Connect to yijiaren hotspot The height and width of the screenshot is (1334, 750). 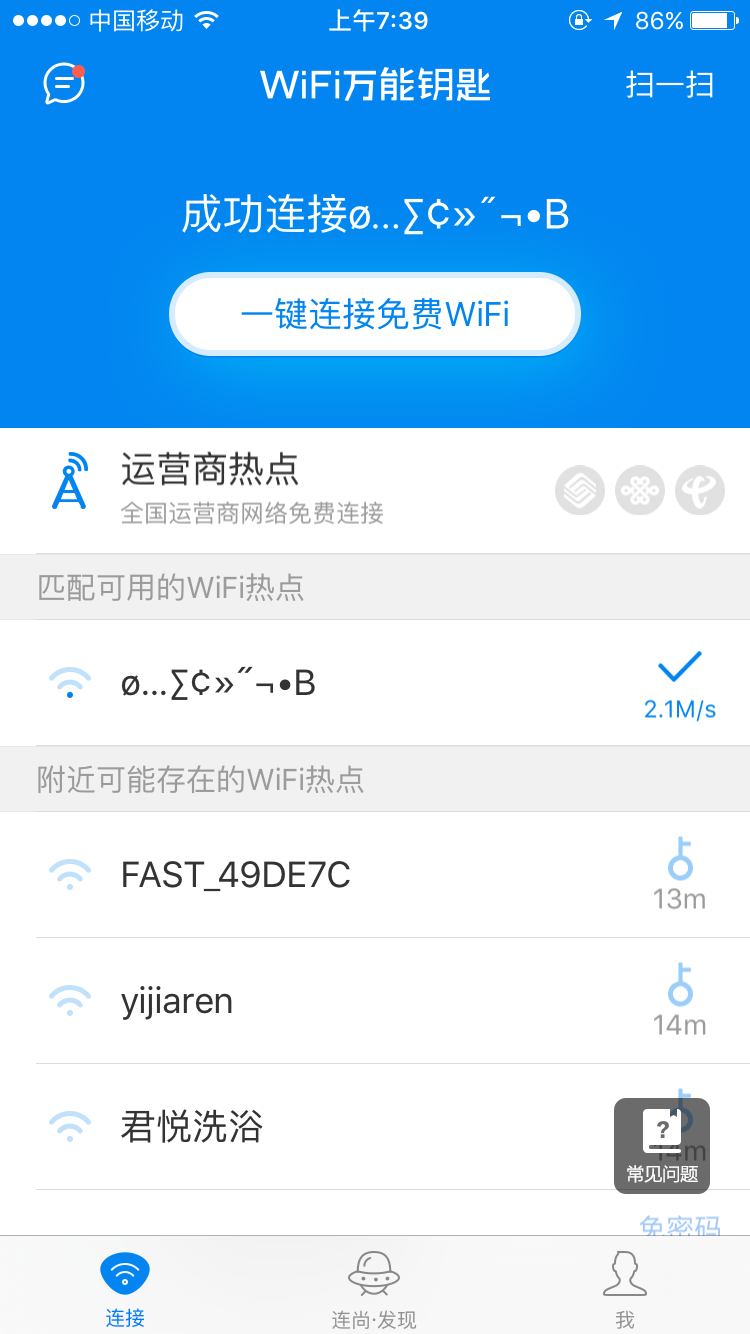tap(375, 1001)
